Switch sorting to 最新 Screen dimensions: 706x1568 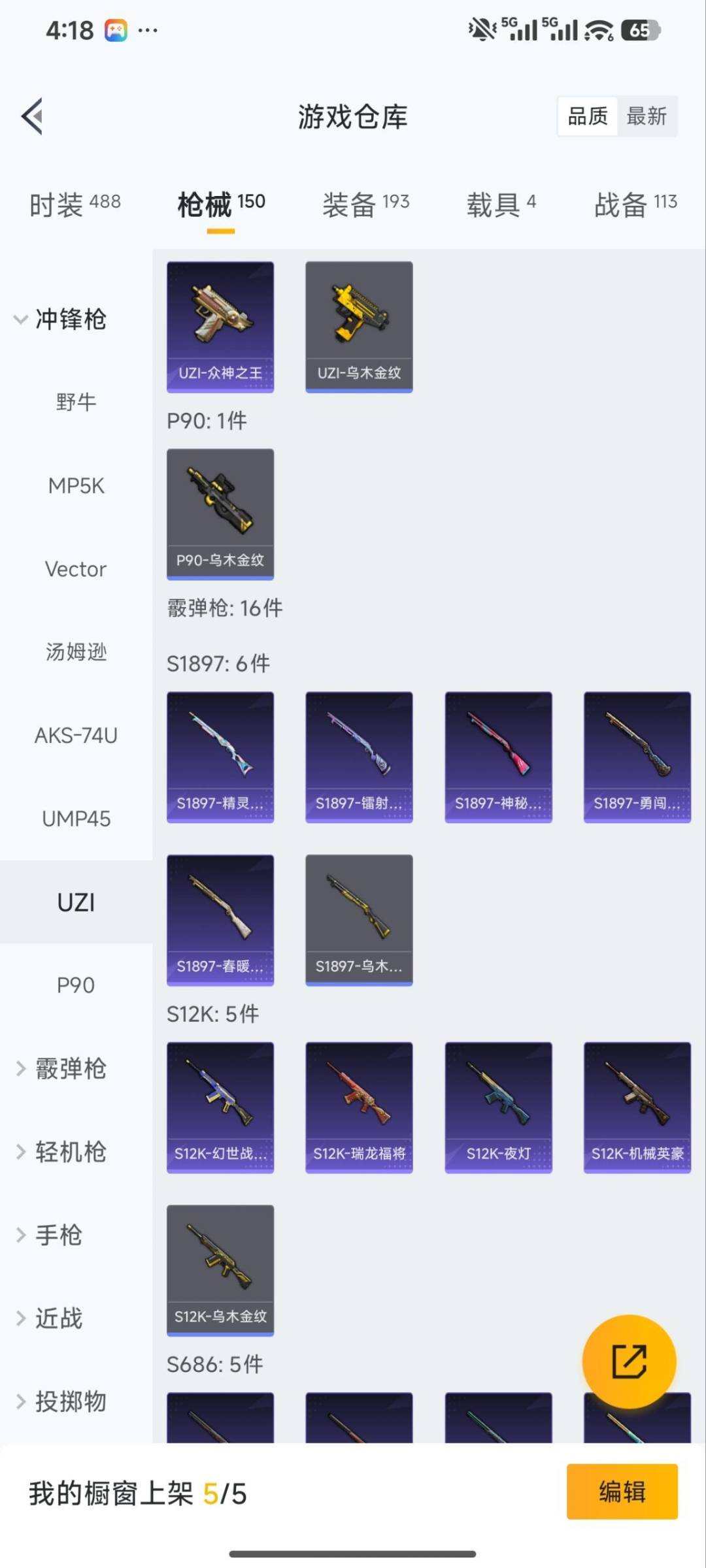(x=647, y=116)
